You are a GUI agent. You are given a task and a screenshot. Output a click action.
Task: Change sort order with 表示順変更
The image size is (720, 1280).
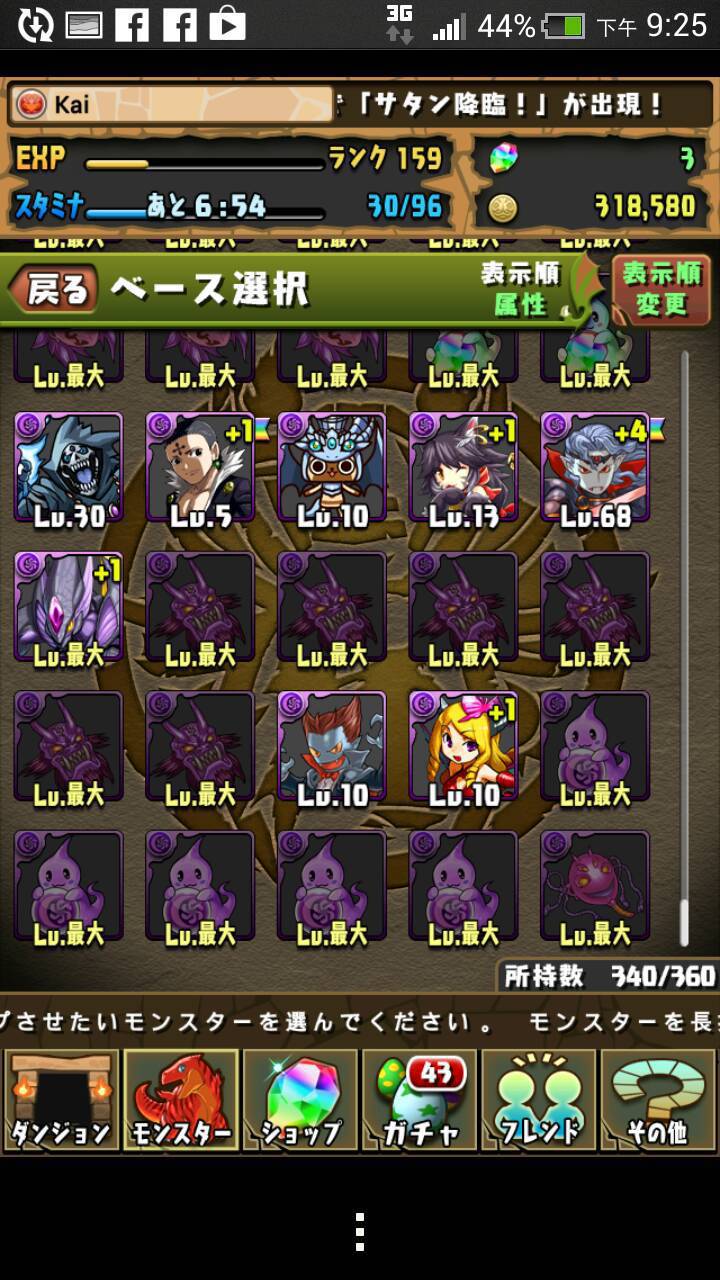(661, 289)
